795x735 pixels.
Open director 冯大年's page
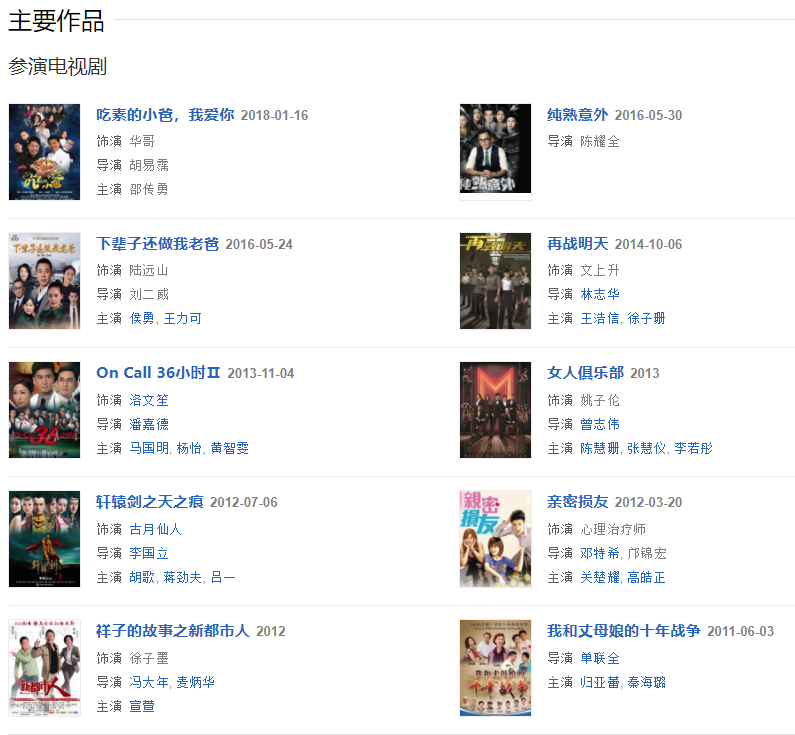pos(149,682)
